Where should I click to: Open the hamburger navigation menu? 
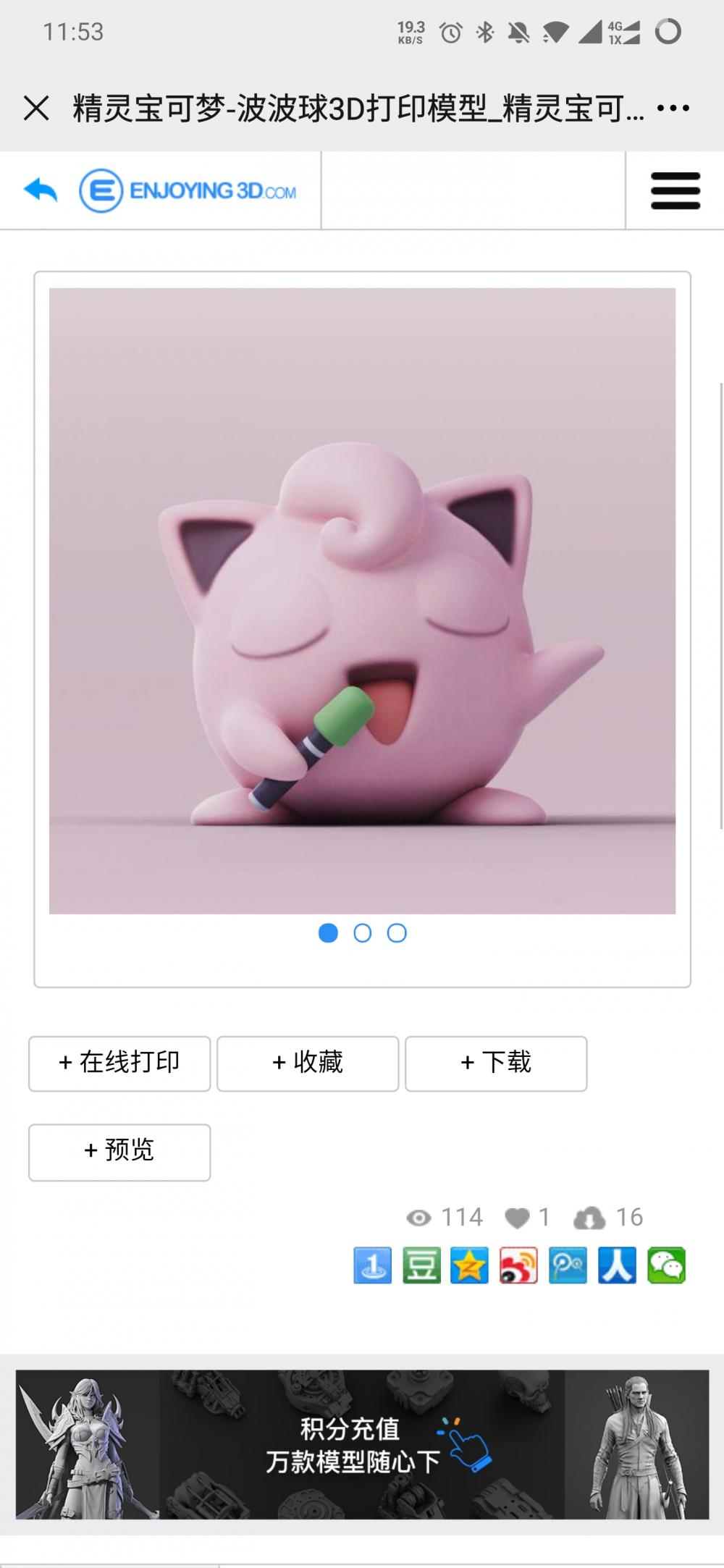coord(675,191)
